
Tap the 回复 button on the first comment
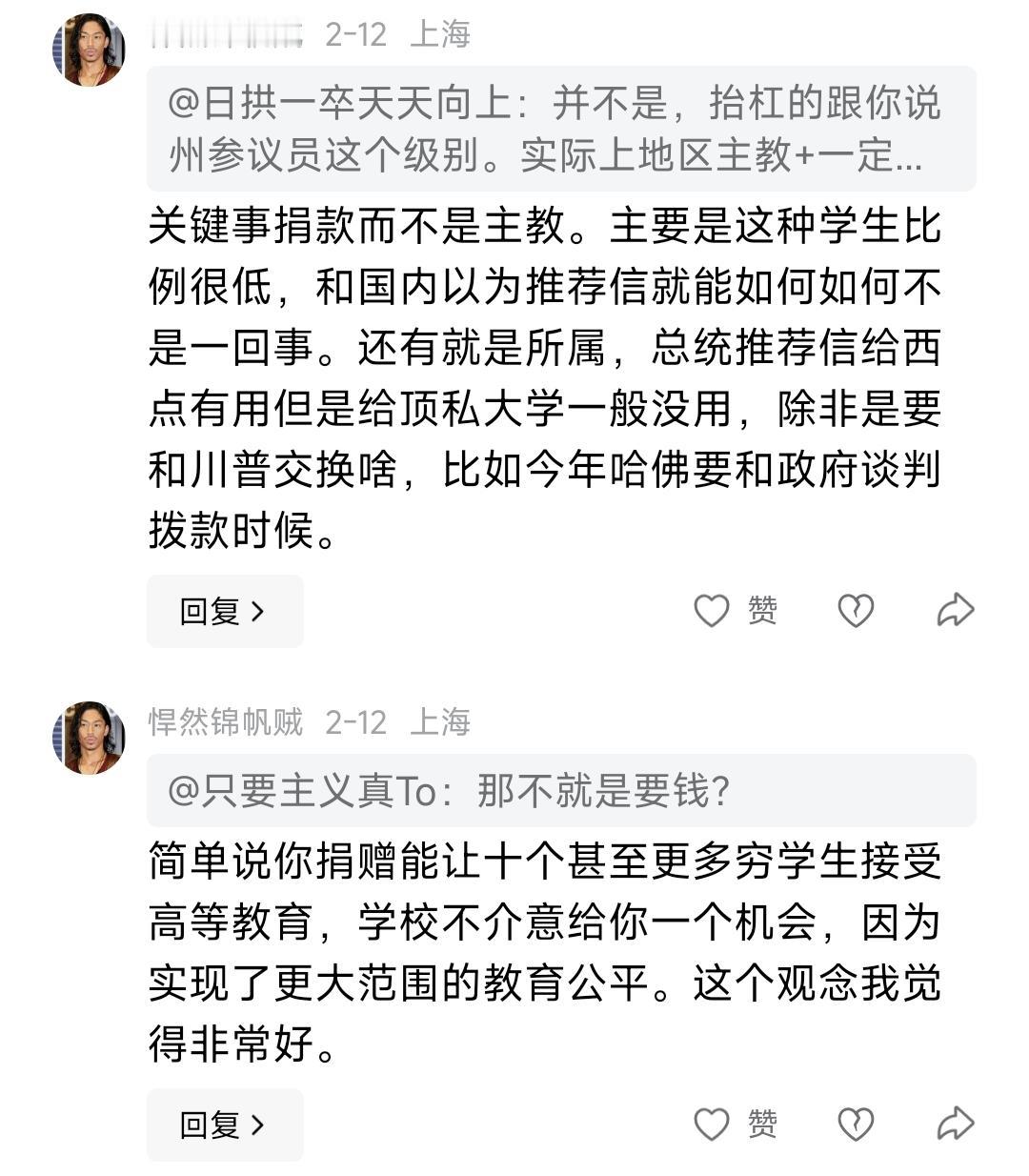tap(225, 611)
